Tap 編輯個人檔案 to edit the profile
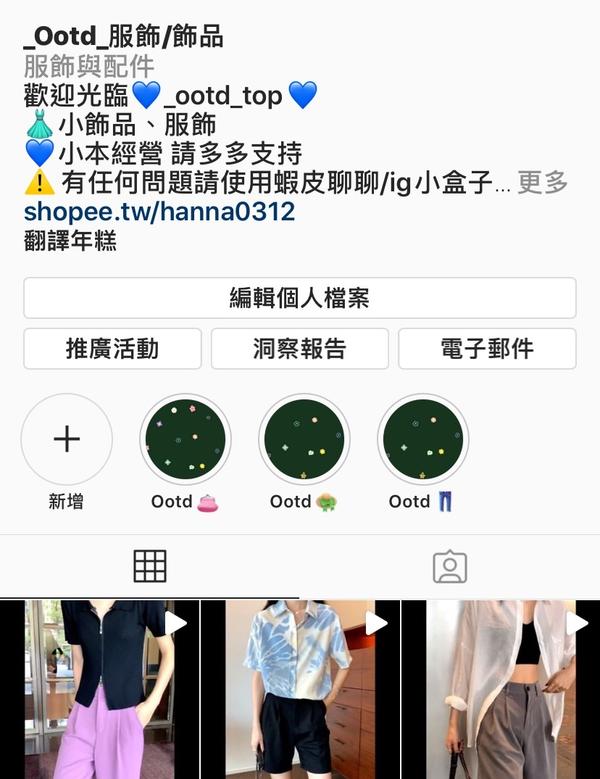Image resolution: width=600 pixels, height=779 pixels. coord(299,298)
